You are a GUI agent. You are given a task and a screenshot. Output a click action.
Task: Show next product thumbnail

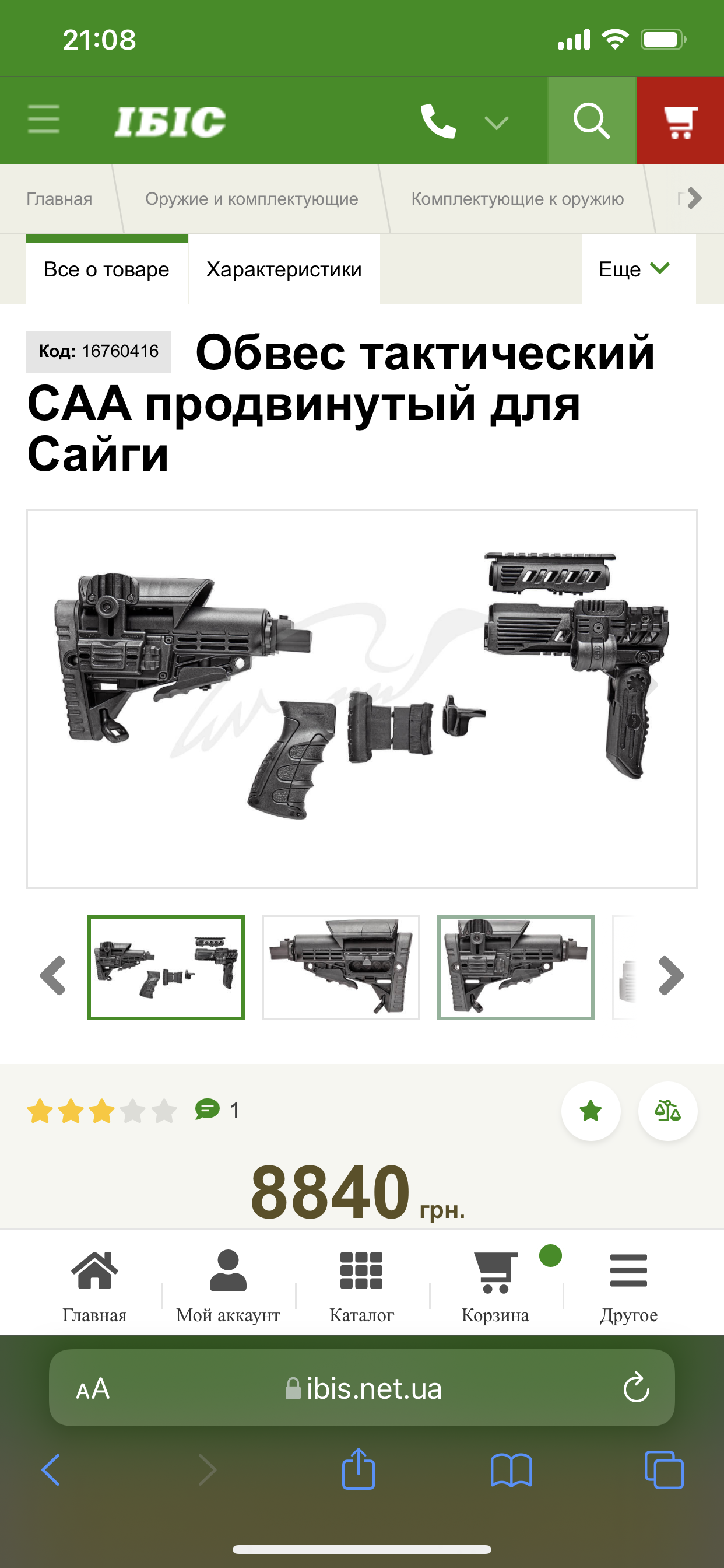point(671,976)
